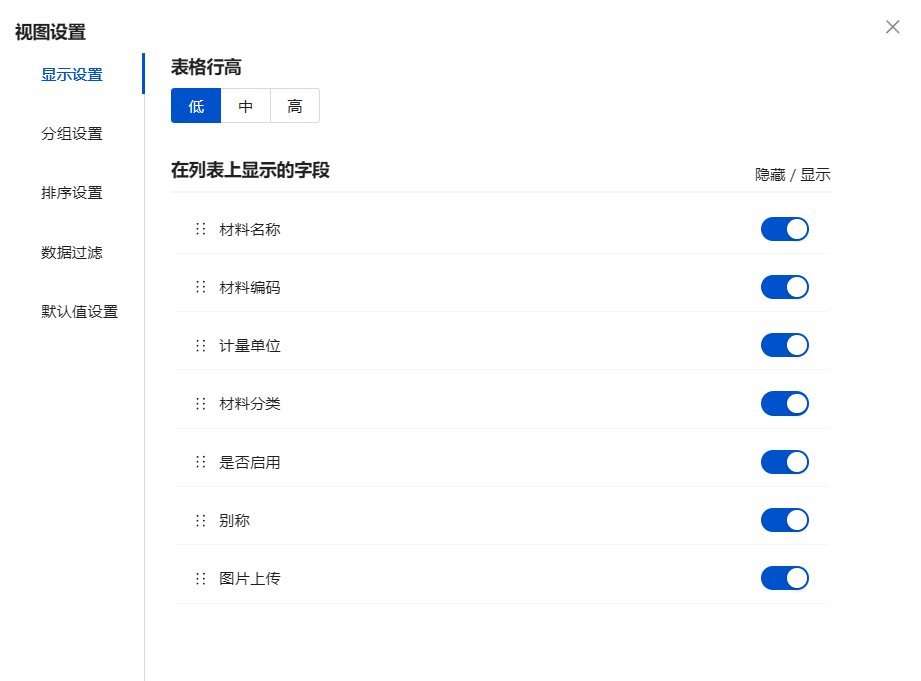
Task: Hide the 材料编码 field
Action: pyautogui.click(x=784, y=287)
